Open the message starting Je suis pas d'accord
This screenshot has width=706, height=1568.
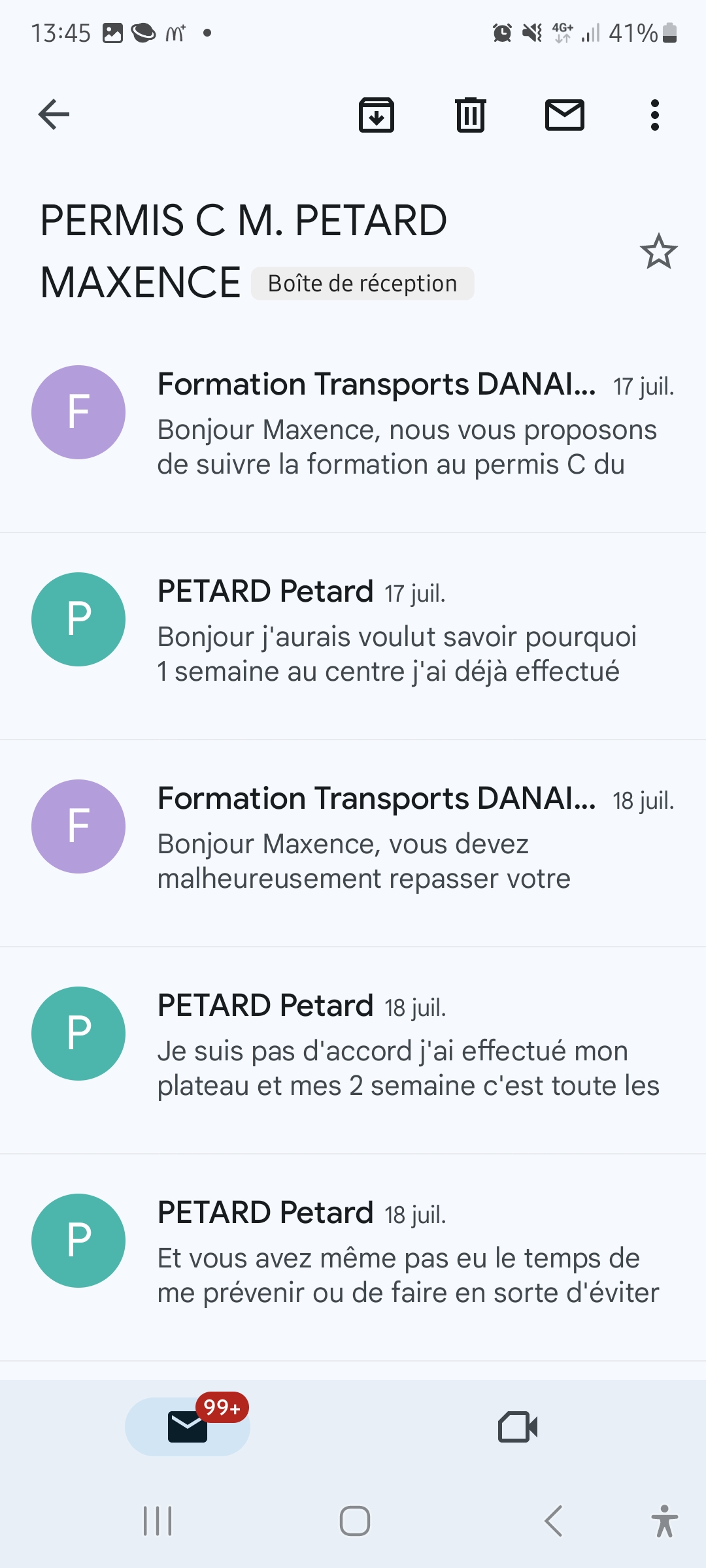[x=353, y=1051]
